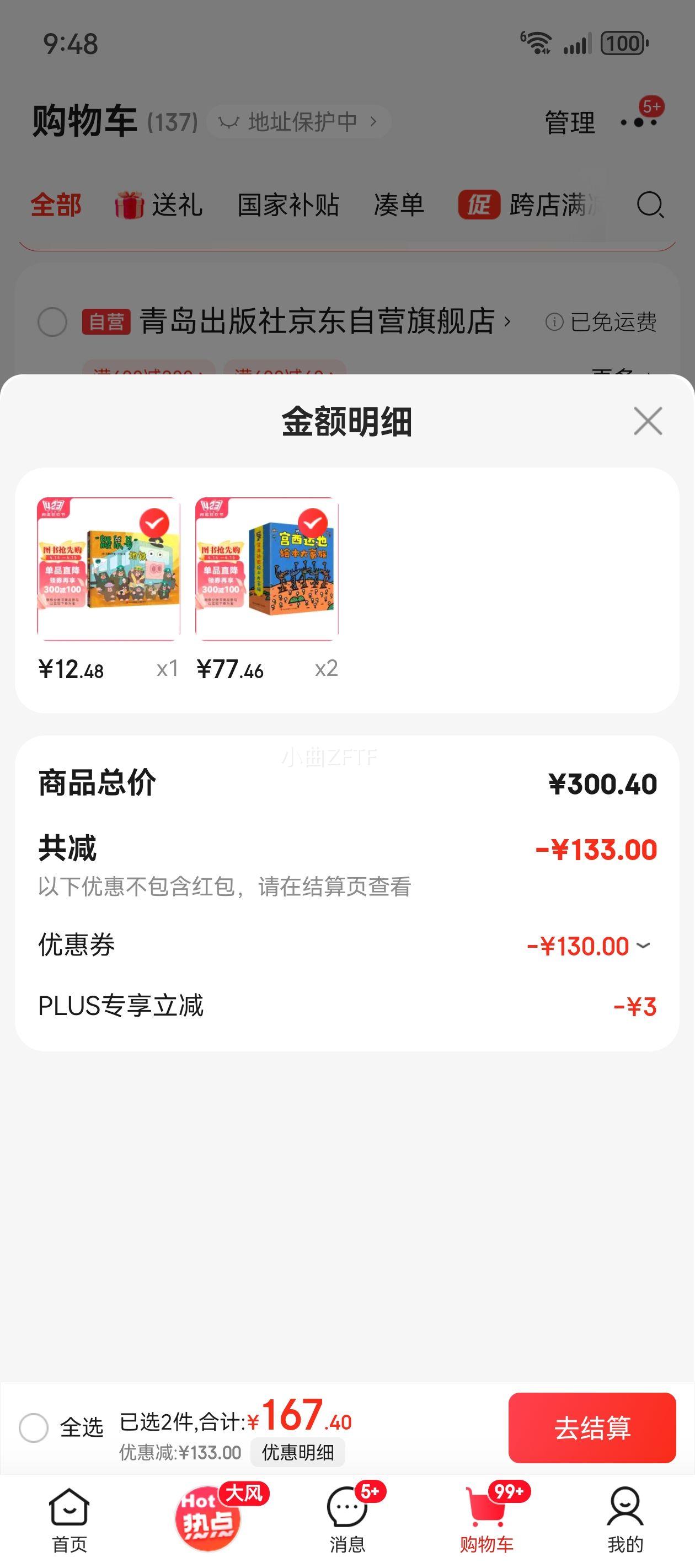This screenshot has height=1568, width=695.
Task: Go to the 首页 tab
Action: click(x=69, y=1519)
